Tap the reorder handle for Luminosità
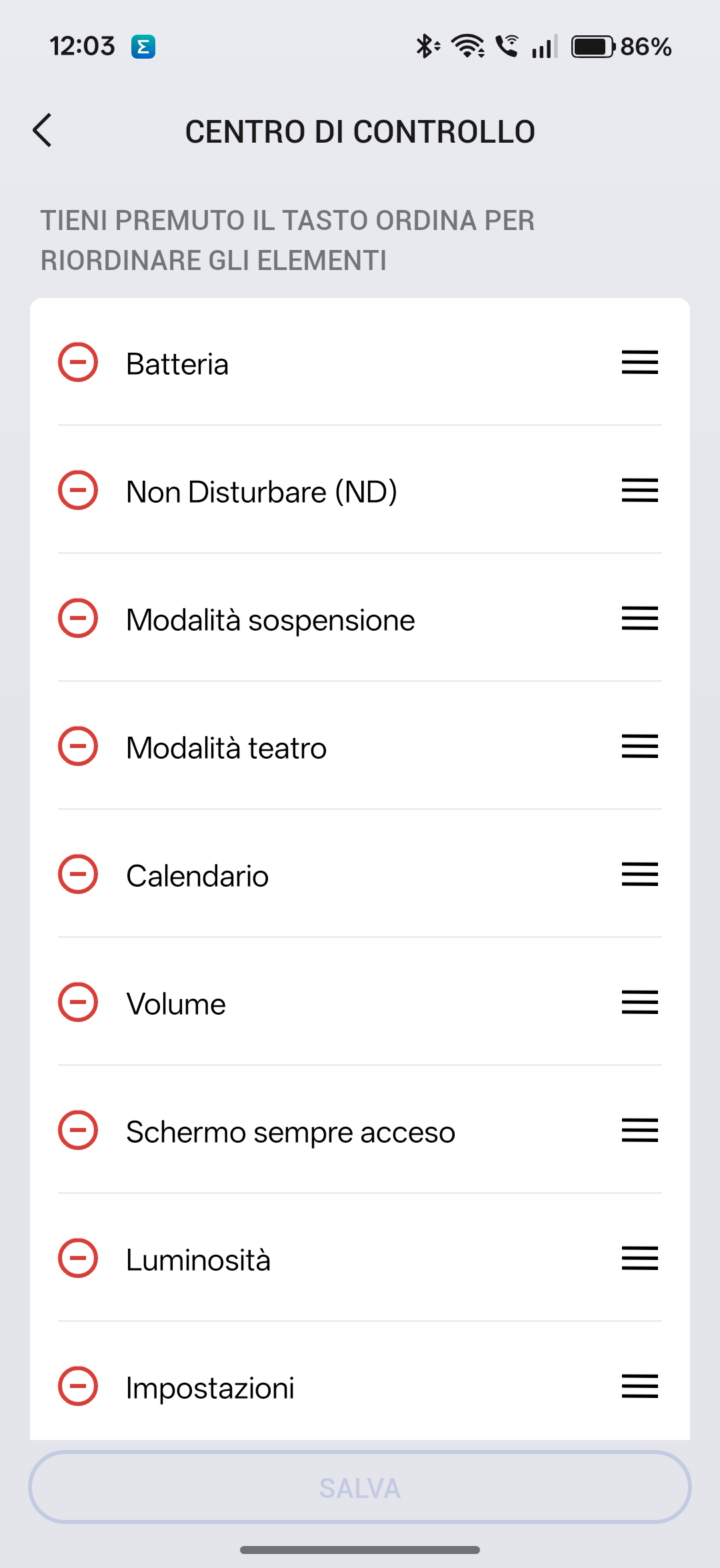This screenshot has height=1568, width=720. pyautogui.click(x=639, y=1259)
